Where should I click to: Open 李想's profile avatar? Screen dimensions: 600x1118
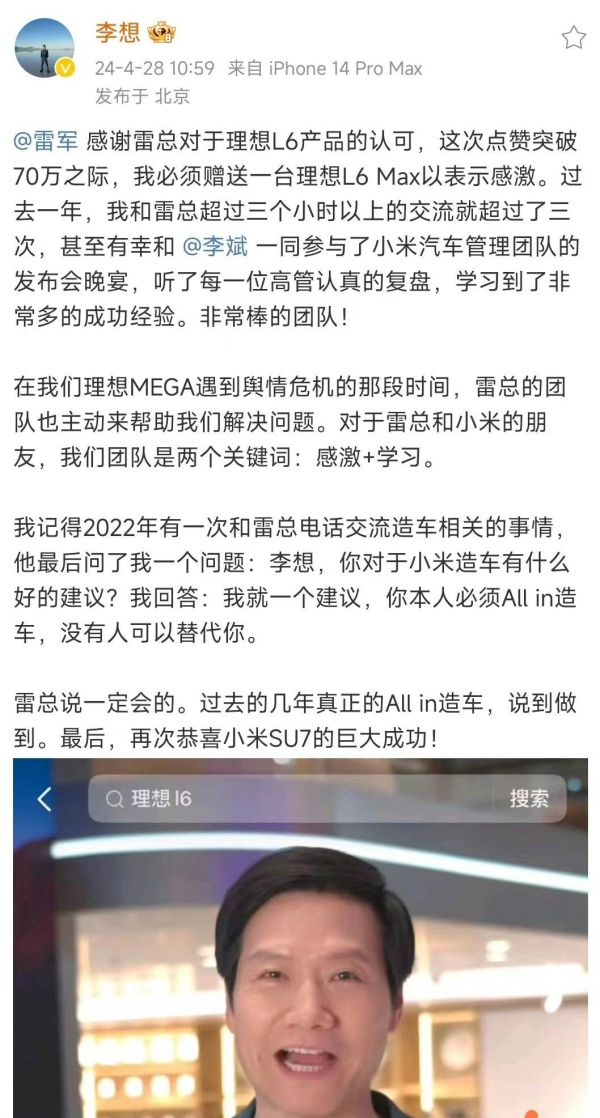click(45, 48)
